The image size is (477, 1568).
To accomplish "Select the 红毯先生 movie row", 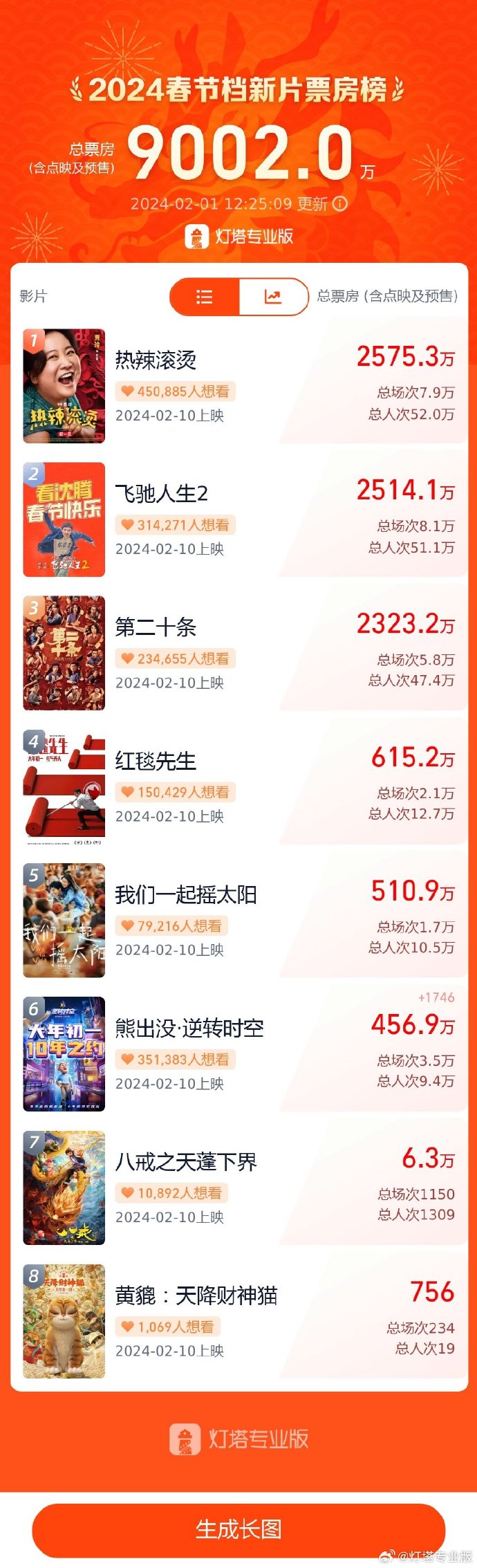I will [238, 786].
